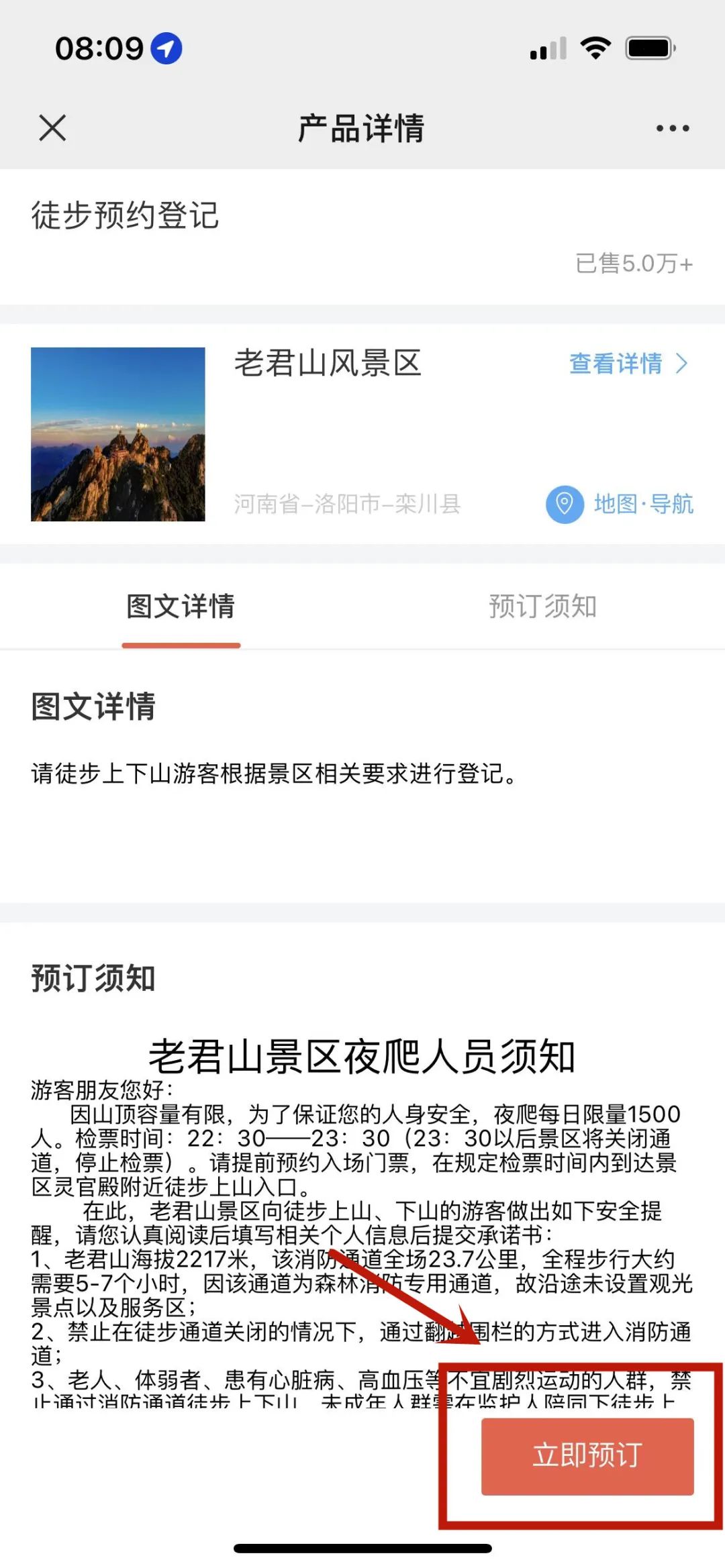Tap 立即预订 to book now
Viewport: 725px width, 1568px height.
click(587, 1456)
